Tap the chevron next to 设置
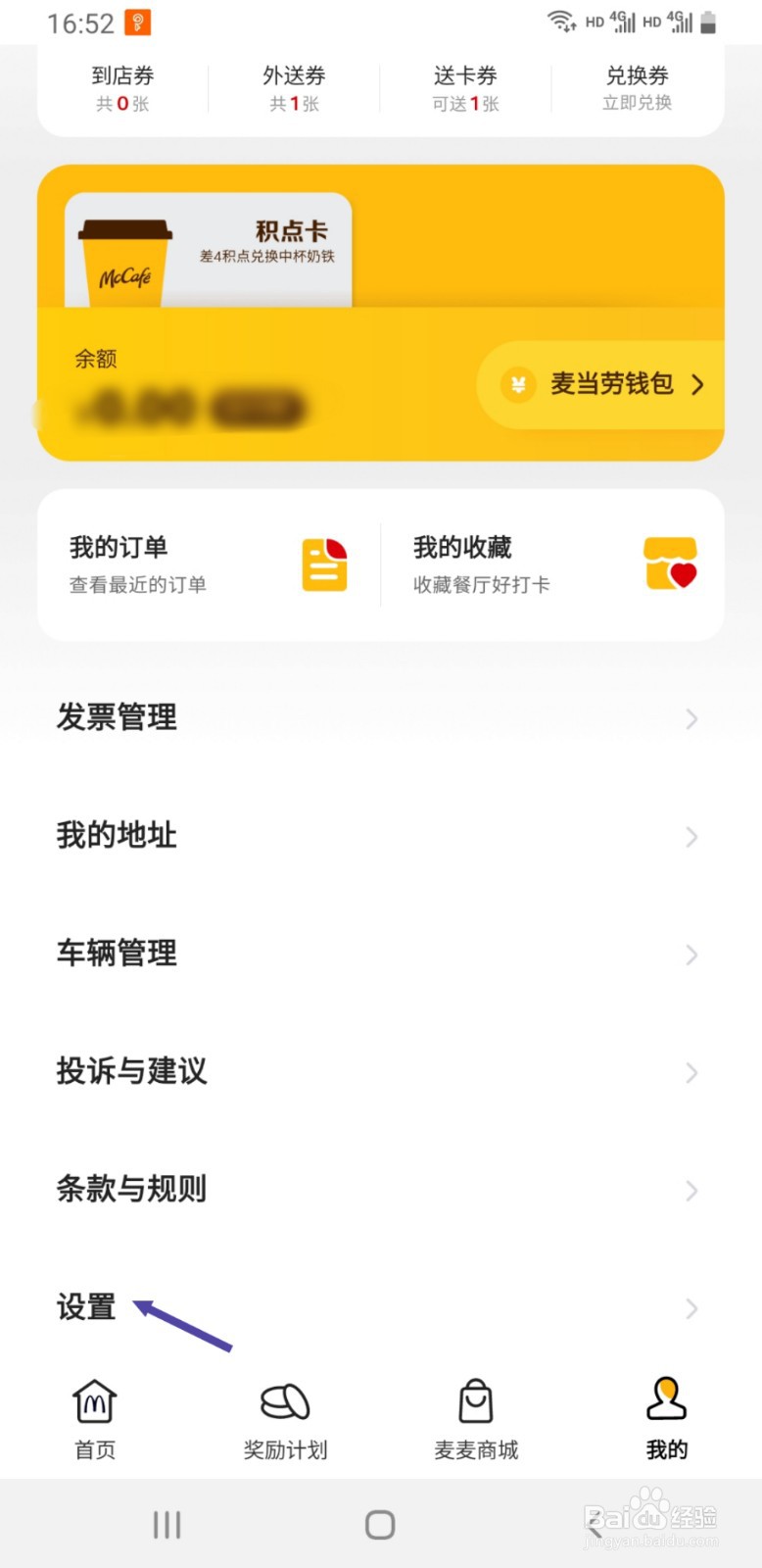762x1568 pixels. (x=691, y=1308)
